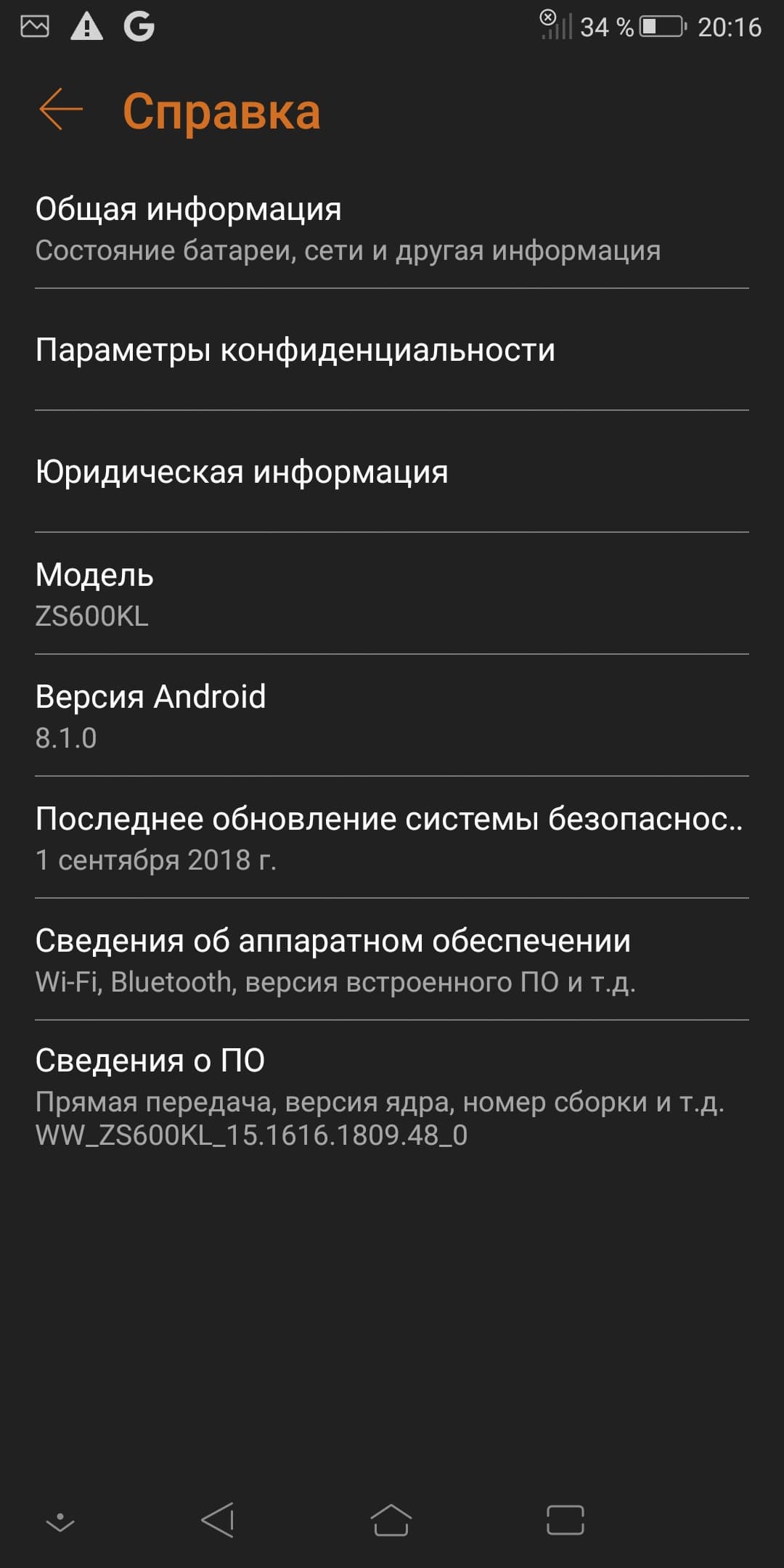Open Юридическая информация

pyautogui.click(x=392, y=472)
